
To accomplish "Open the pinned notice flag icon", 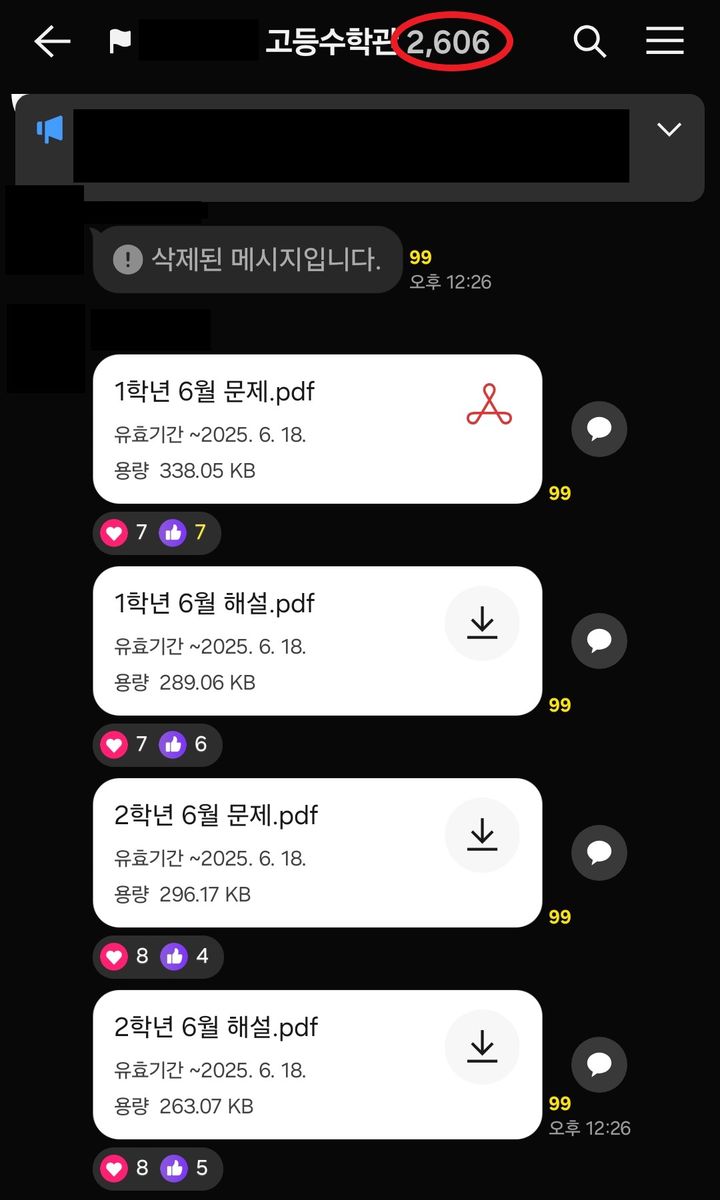I will coord(120,42).
